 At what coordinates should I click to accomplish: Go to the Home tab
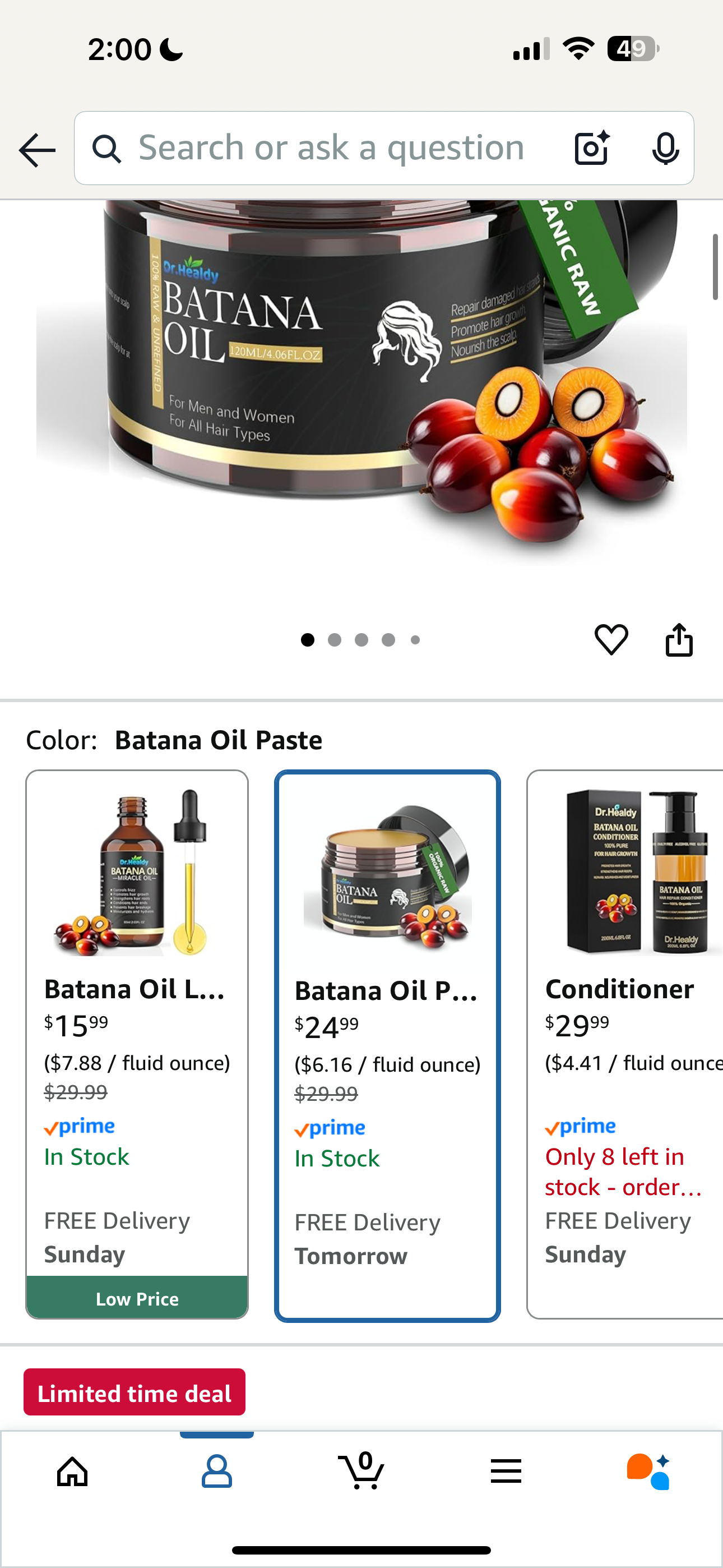(72, 1472)
